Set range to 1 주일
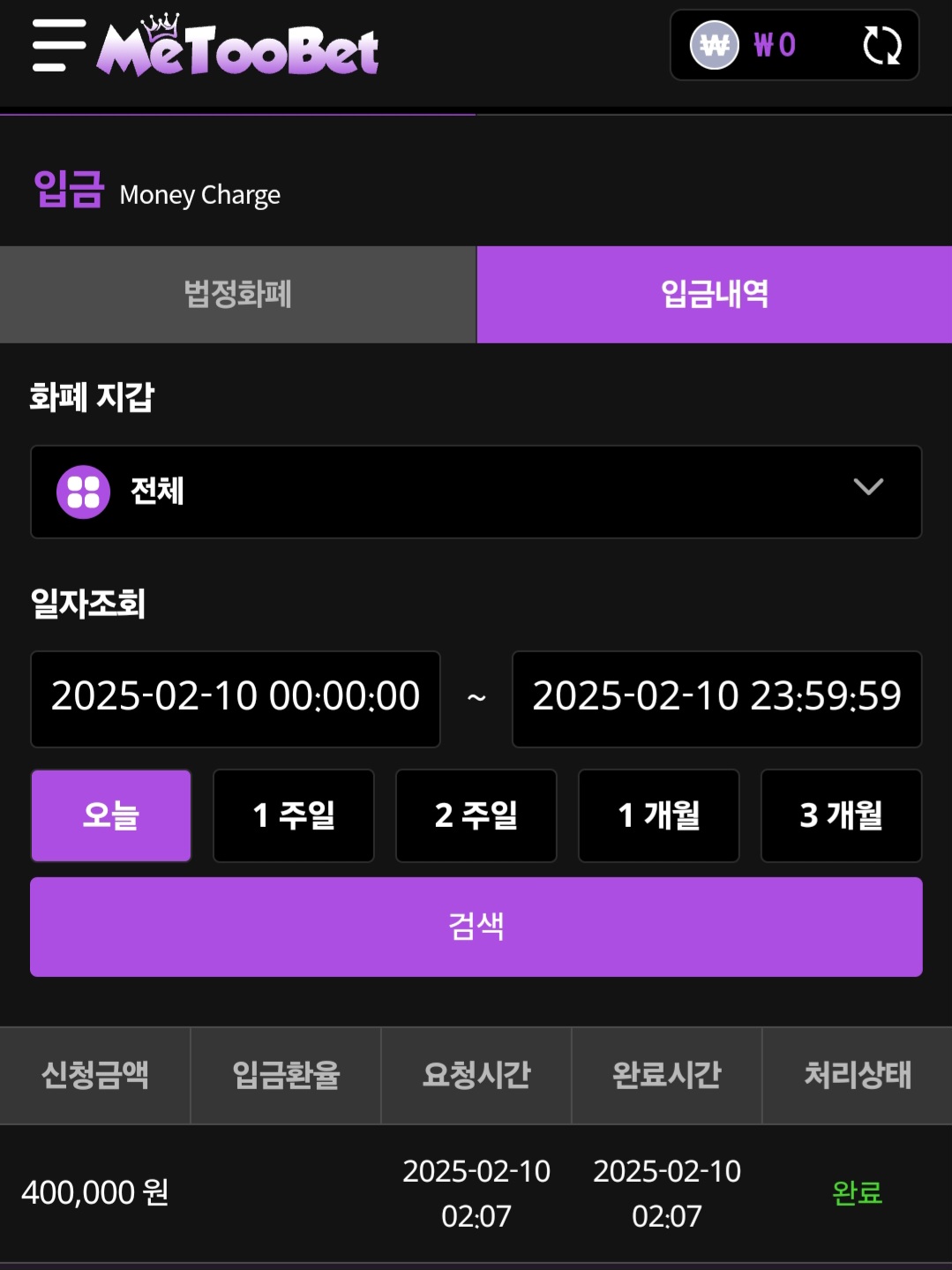This screenshot has width=952, height=1270. click(294, 815)
